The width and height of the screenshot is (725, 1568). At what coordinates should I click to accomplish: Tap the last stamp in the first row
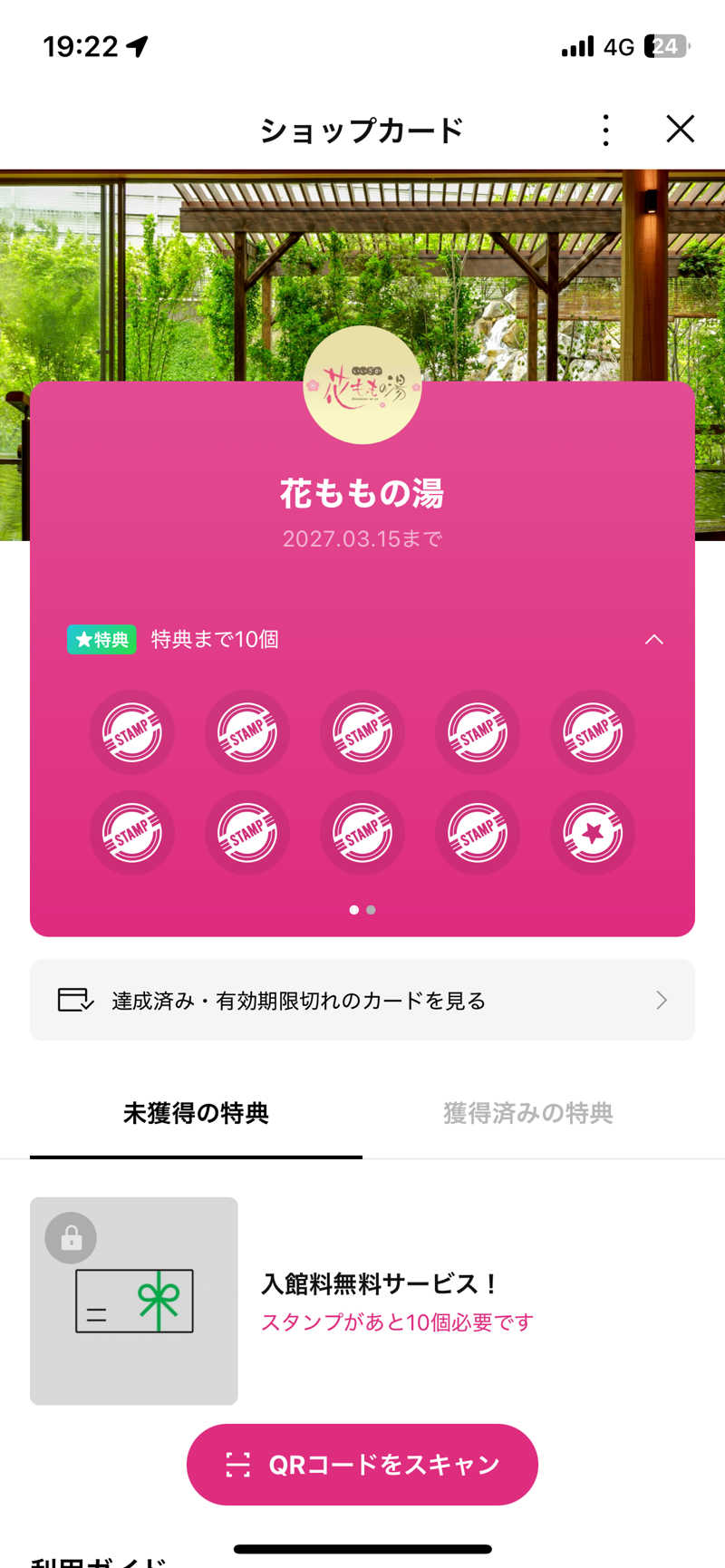click(x=592, y=732)
